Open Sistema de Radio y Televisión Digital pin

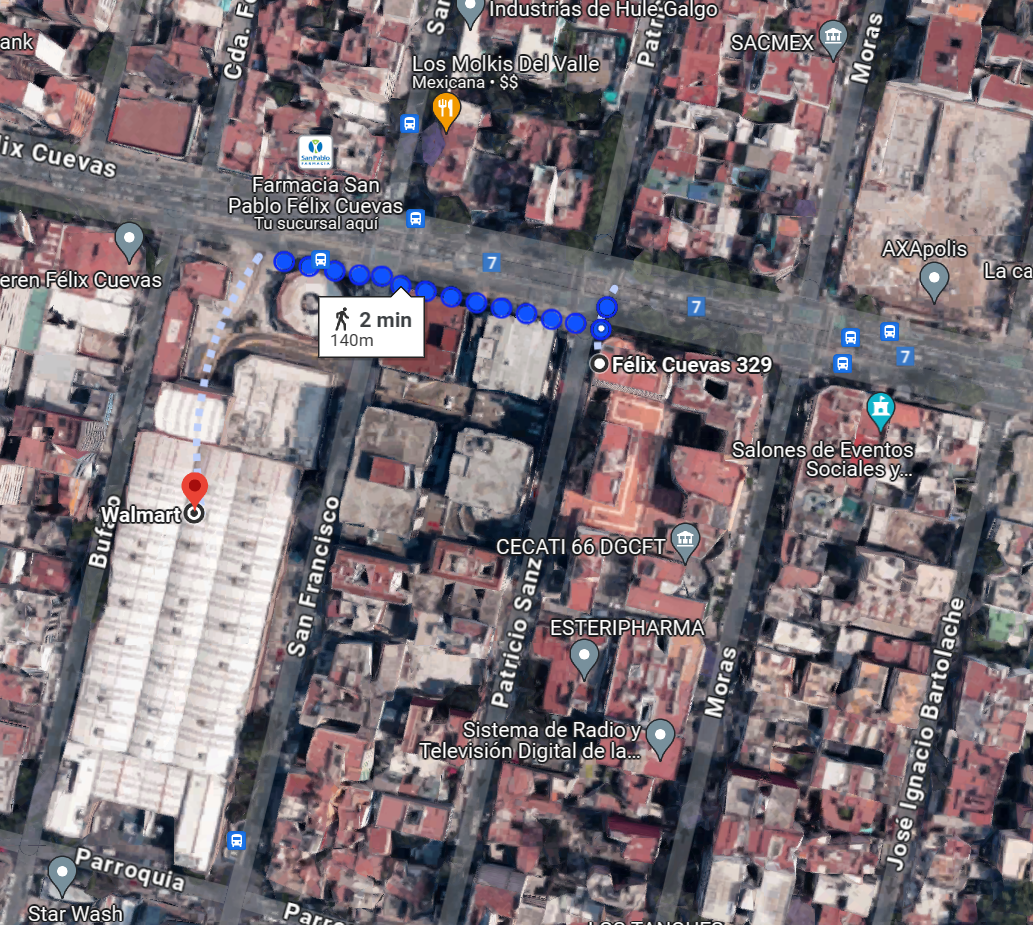660,738
